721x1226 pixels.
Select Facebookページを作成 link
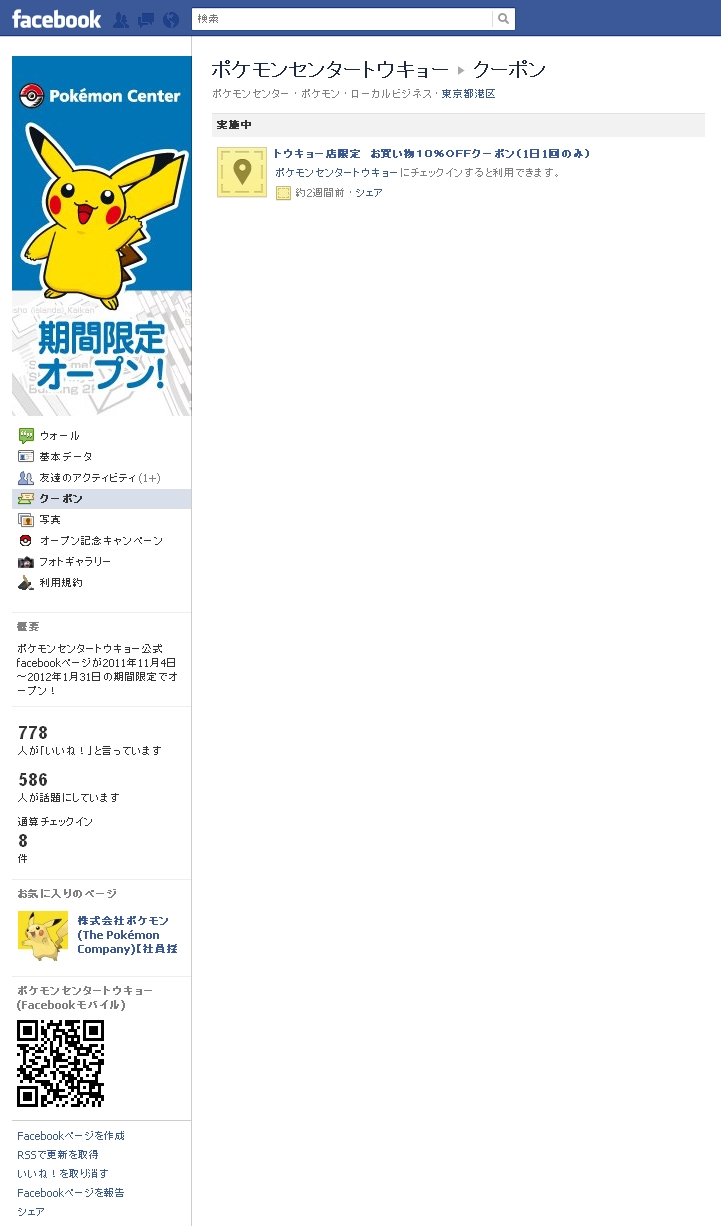71,1136
